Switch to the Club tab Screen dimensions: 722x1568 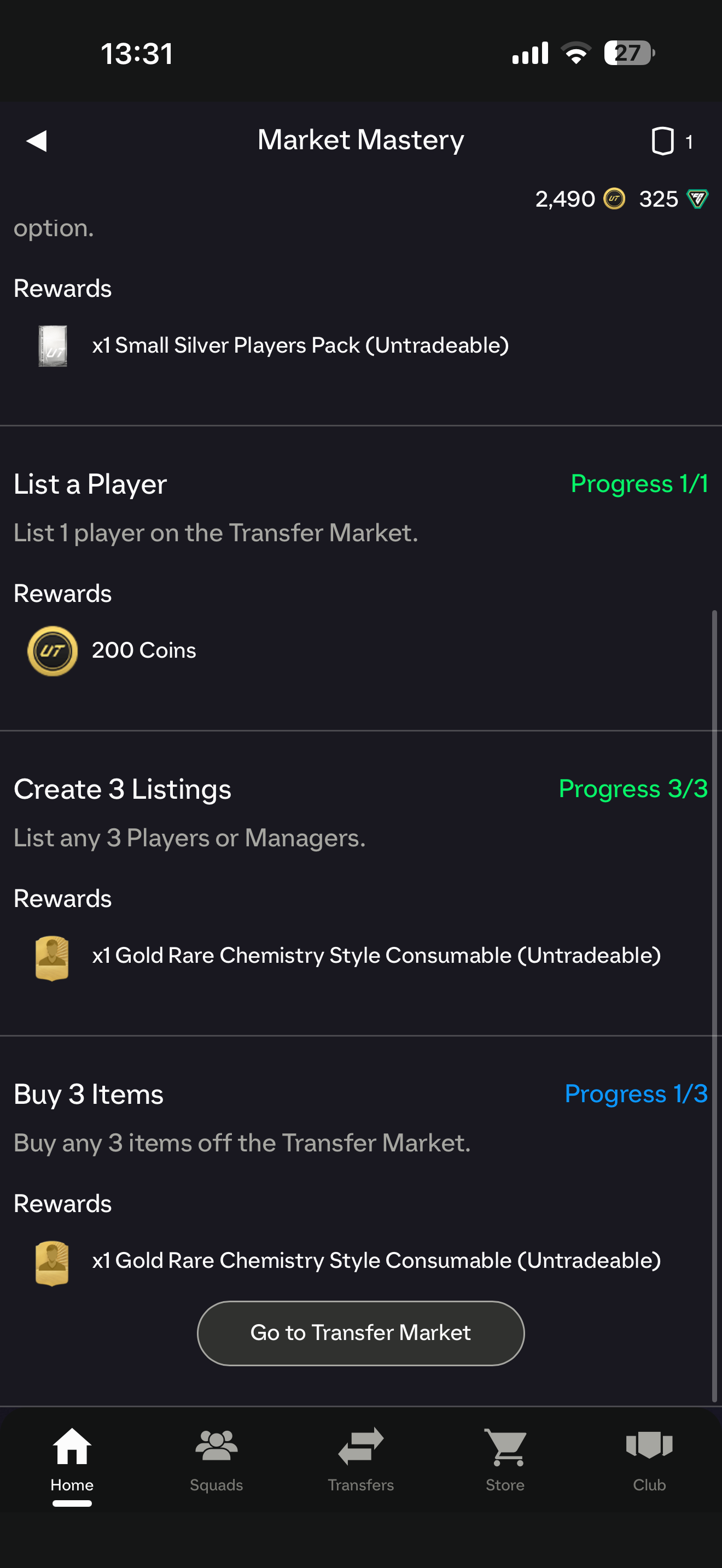649,1460
